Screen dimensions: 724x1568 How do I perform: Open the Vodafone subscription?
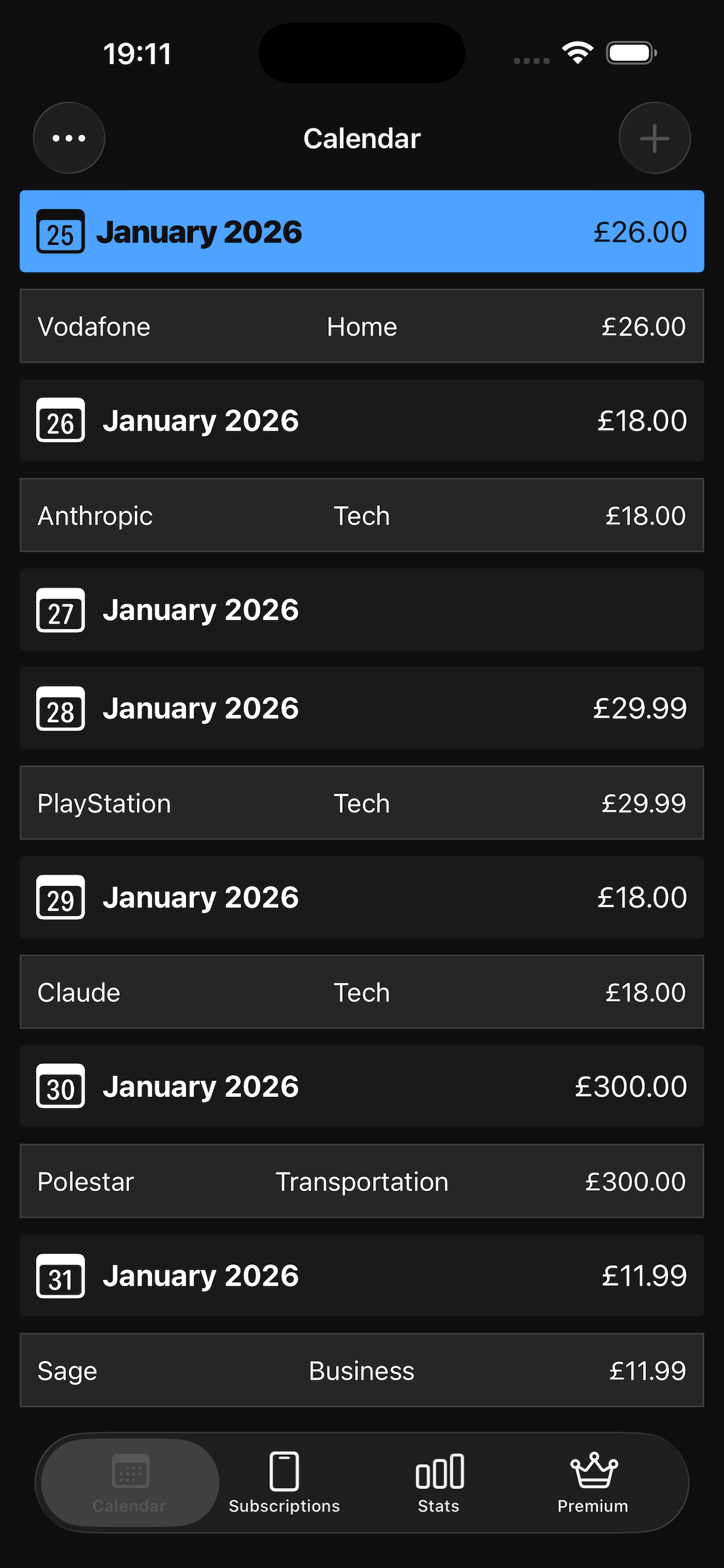click(362, 326)
